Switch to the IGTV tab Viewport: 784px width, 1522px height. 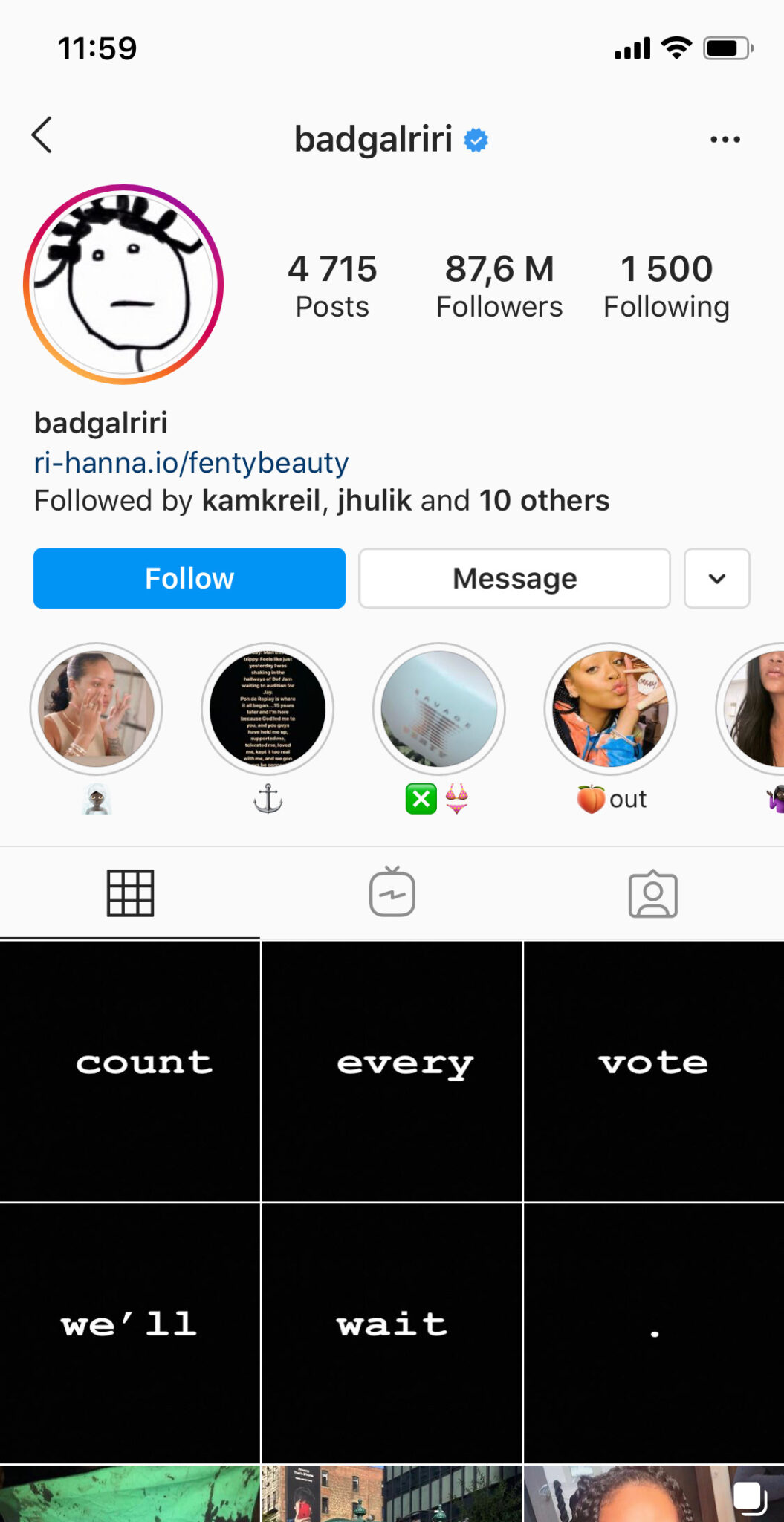tap(392, 892)
